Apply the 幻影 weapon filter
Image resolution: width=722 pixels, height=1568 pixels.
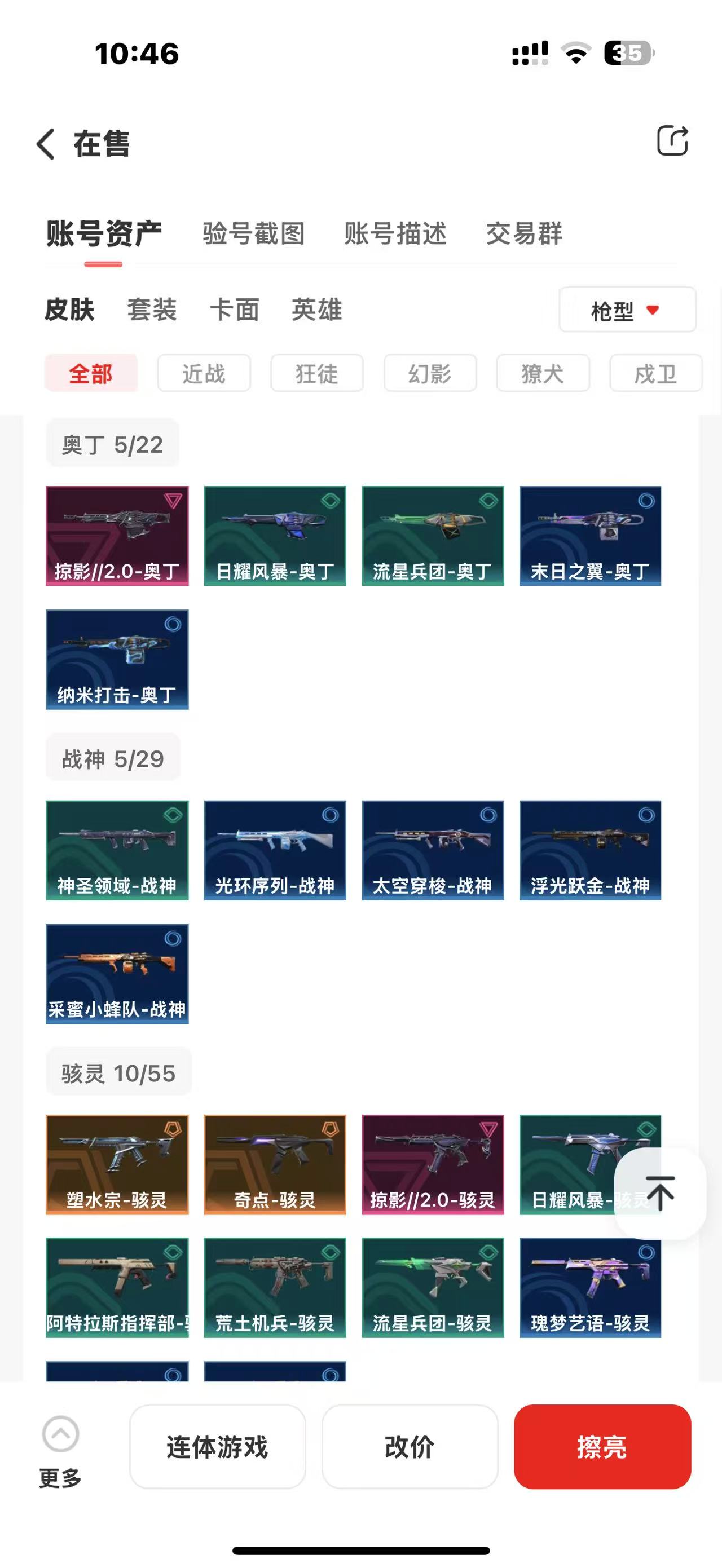tap(430, 373)
